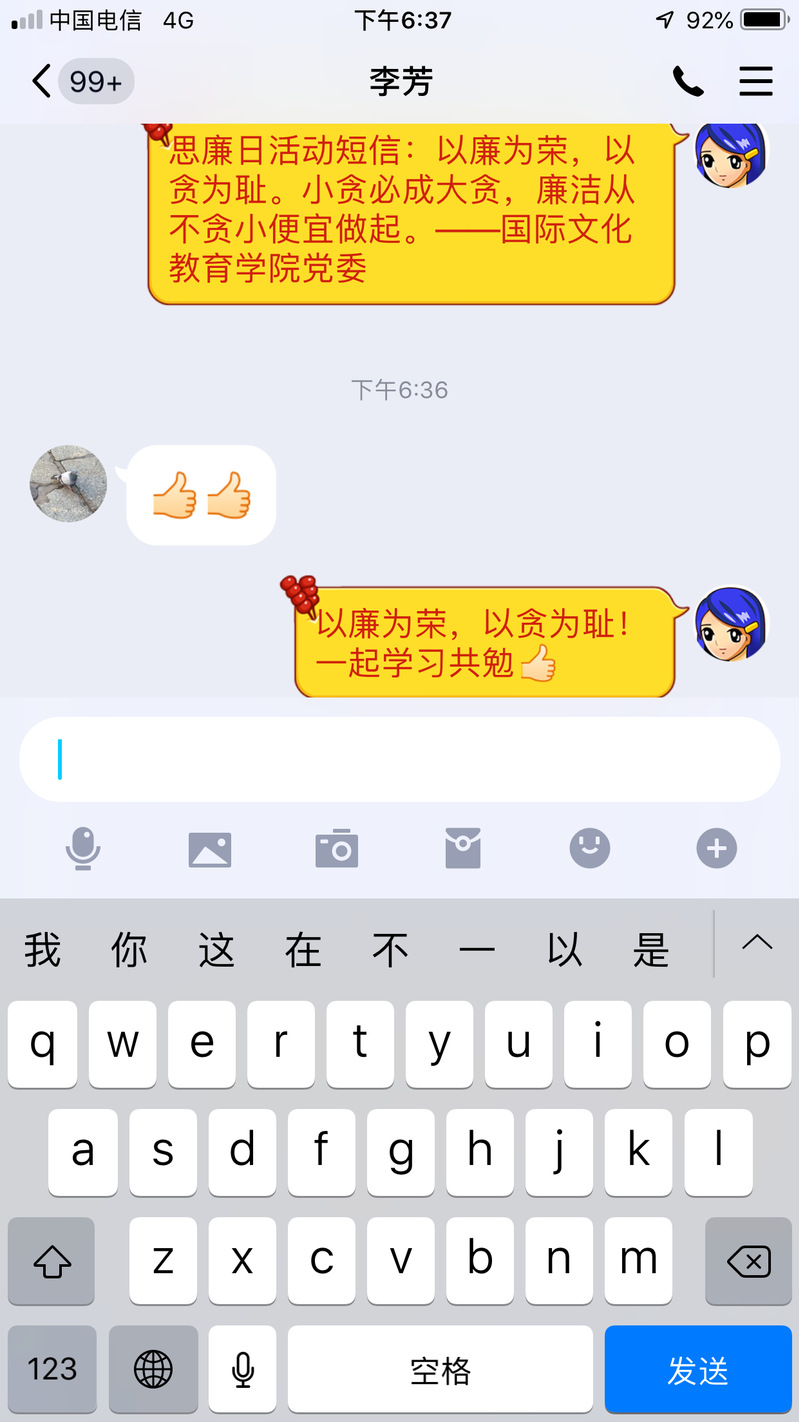Record a voice message with microphone icon
Screen dimensions: 799x1422
point(83,849)
